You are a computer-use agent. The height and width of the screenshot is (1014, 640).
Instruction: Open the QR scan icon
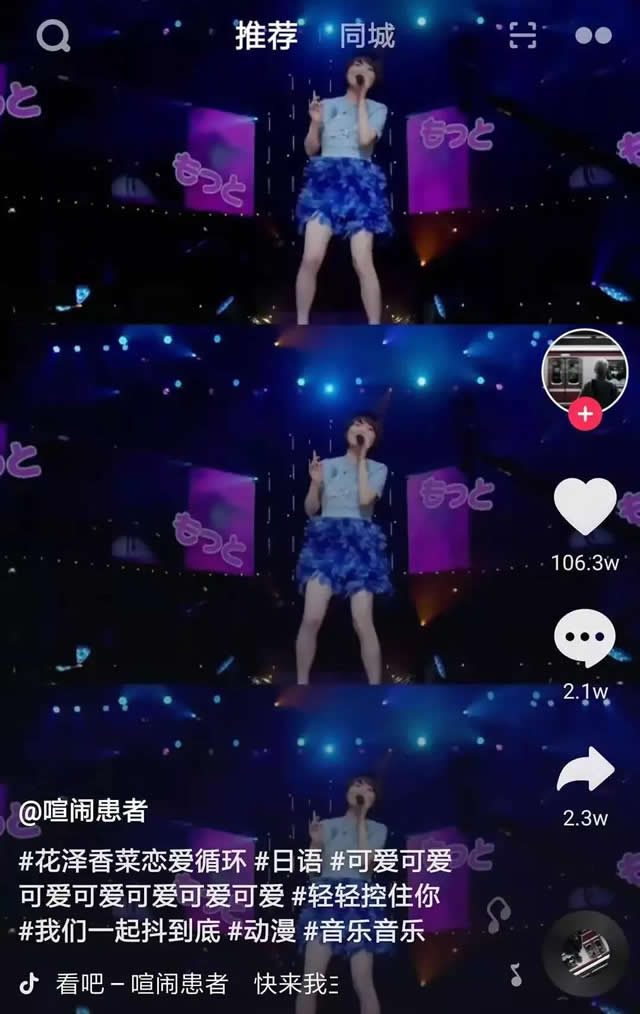(522, 37)
